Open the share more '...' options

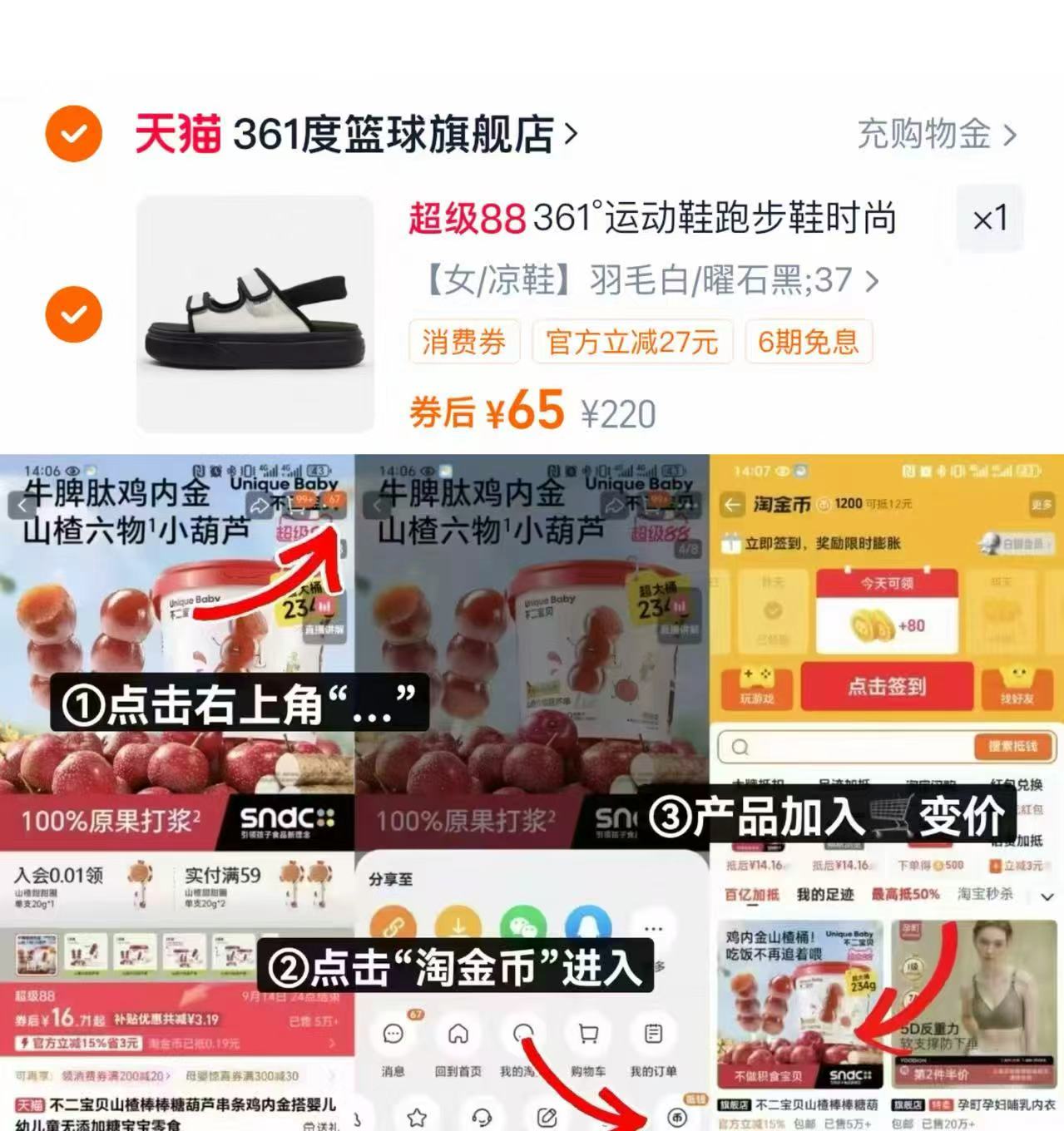[652, 926]
